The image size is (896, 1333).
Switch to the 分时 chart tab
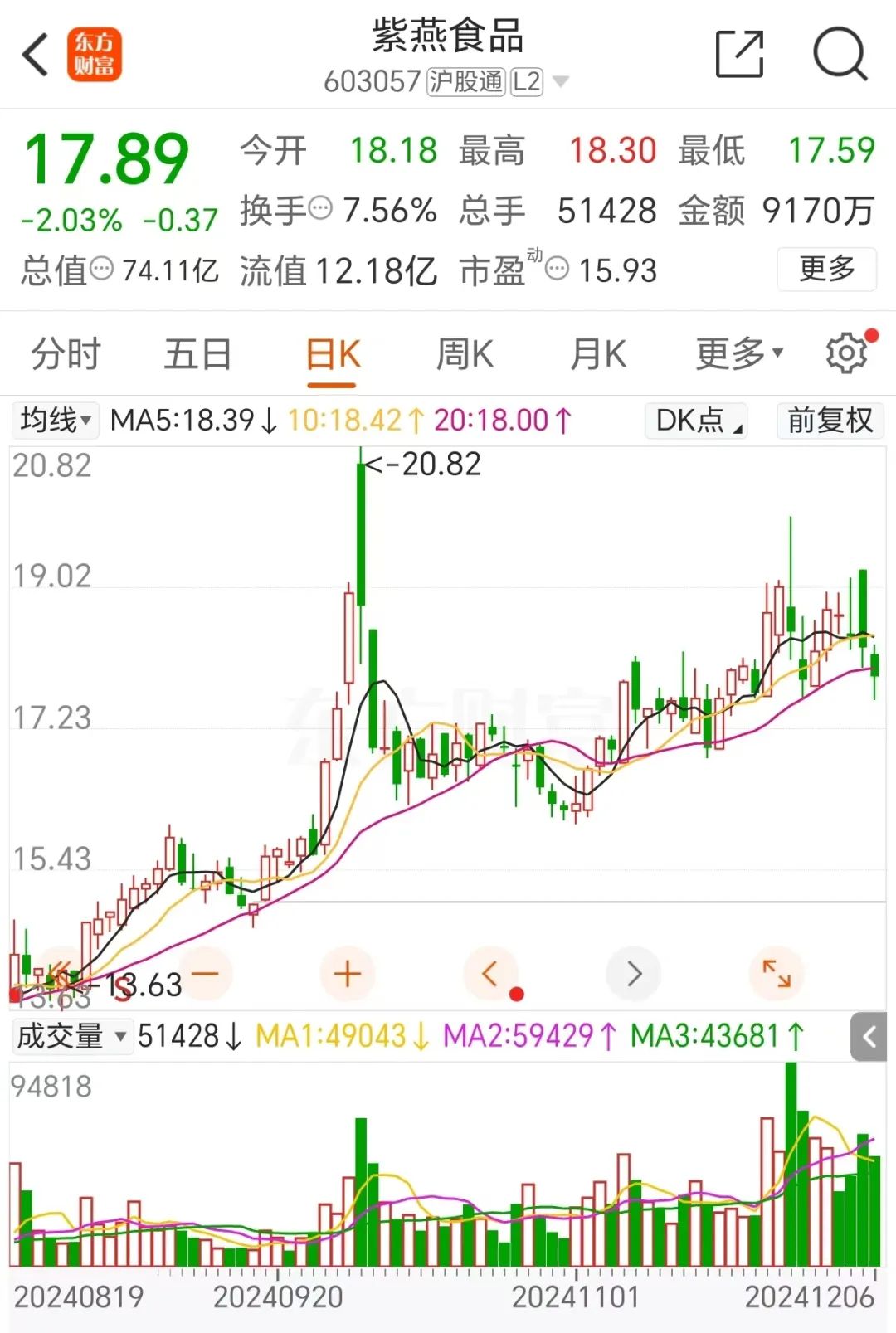66,355
